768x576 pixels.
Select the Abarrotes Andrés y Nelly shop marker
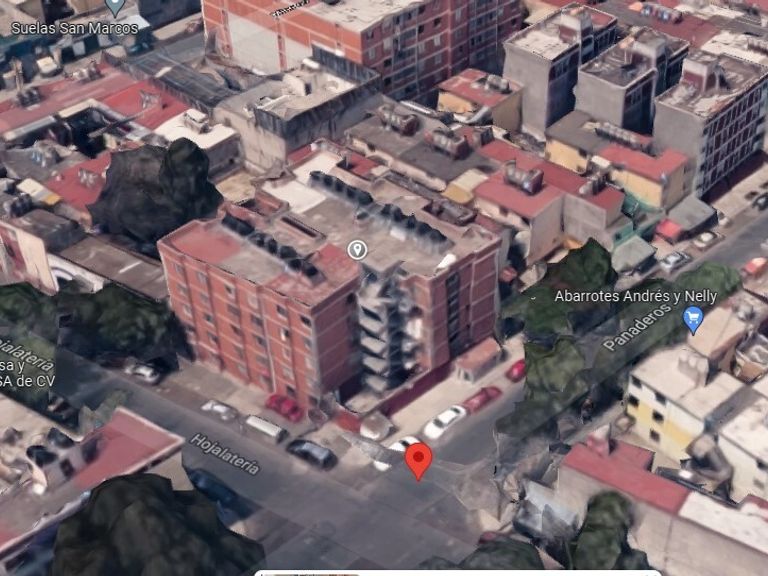pos(693,320)
